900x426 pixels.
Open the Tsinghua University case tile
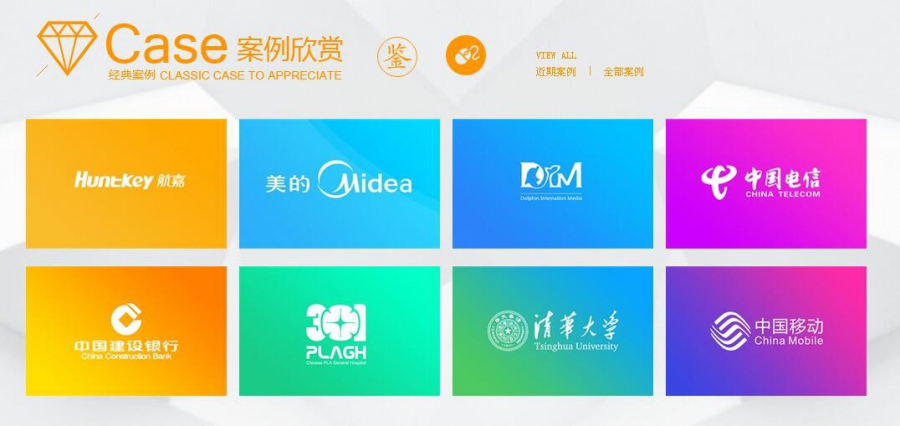click(x=552, y=331)
